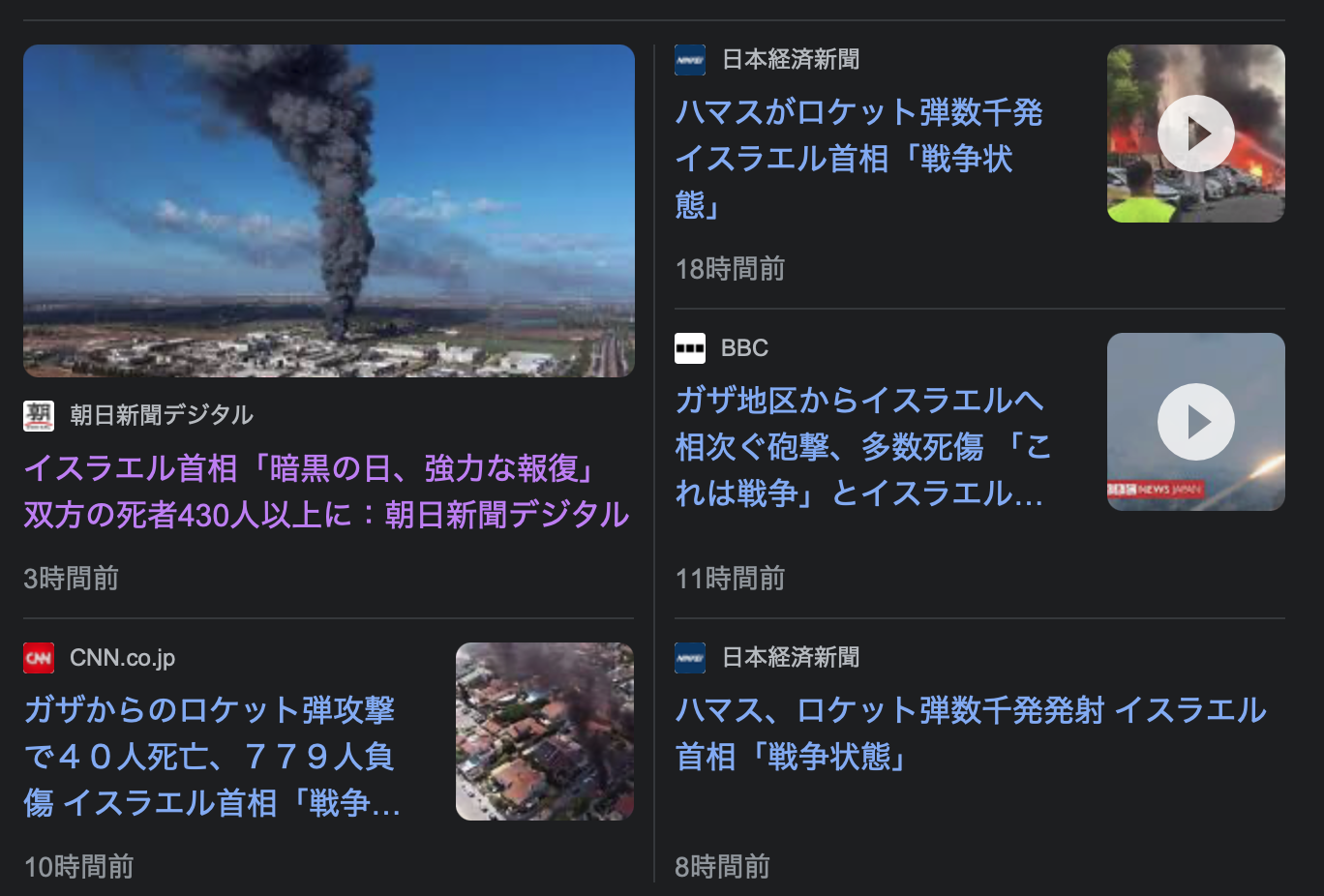Play the burning cars video thumbnail
This screenshot has width=1324, height=896.
[1195, 134]
